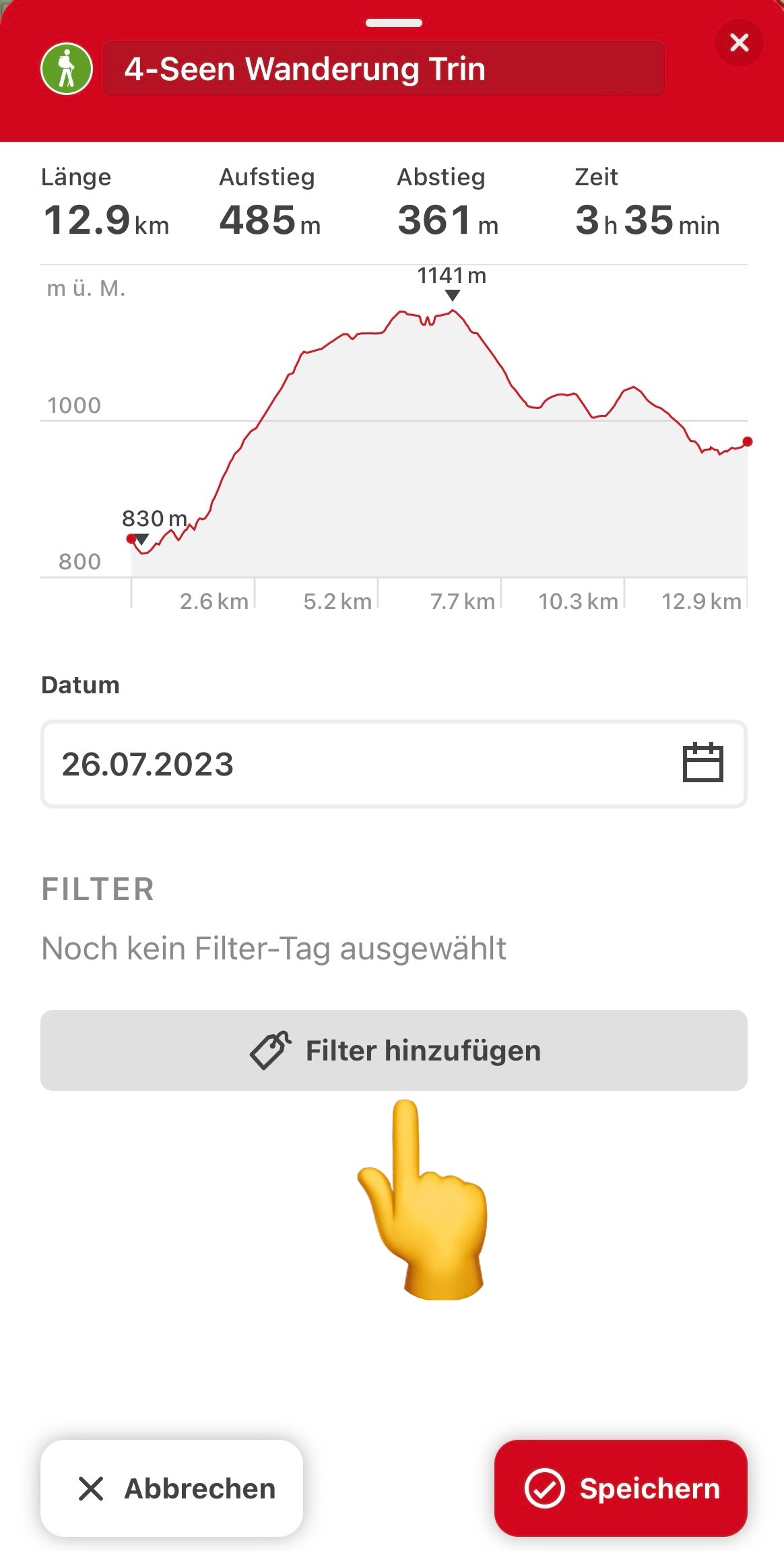Viewport: 784px width, 1551px height.
Task: Tap the sheet's top drag handle
Action: coord(394,23)
